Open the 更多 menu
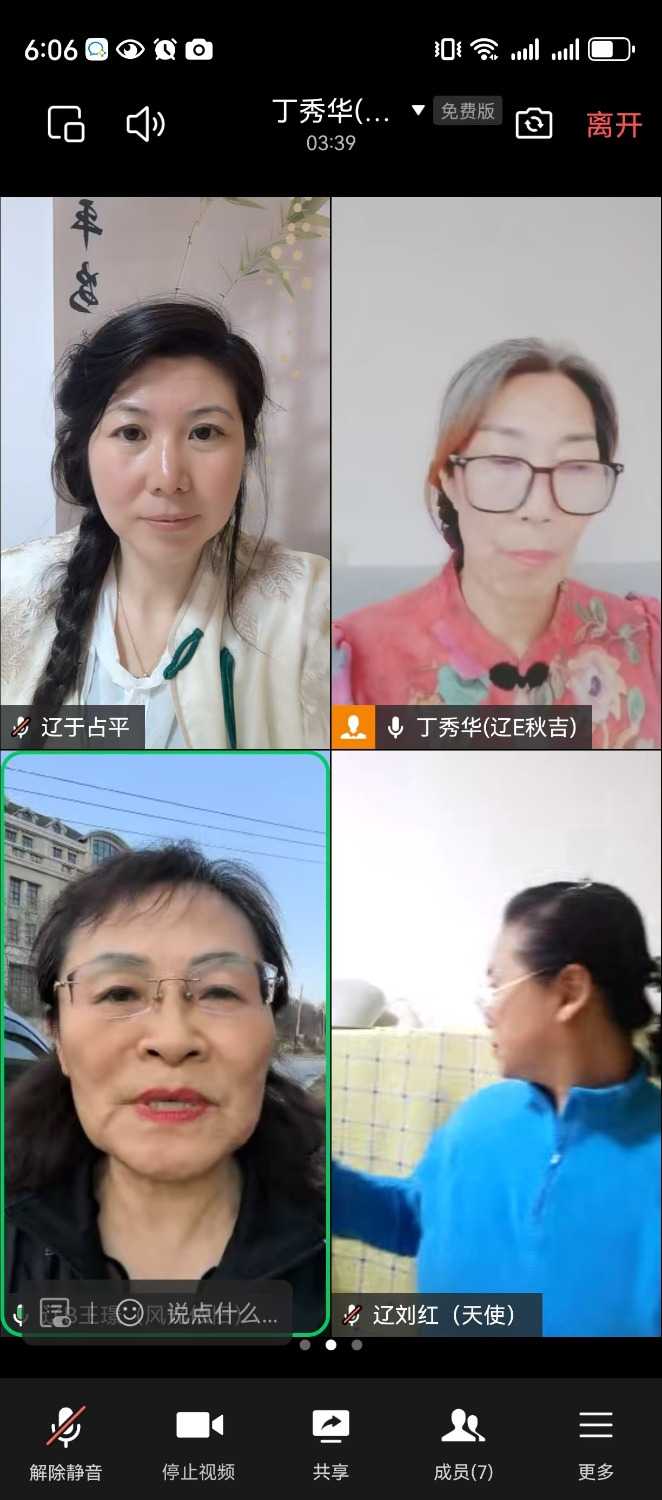This screenshot has height=1500, width=662. [x=596, y=1438]
